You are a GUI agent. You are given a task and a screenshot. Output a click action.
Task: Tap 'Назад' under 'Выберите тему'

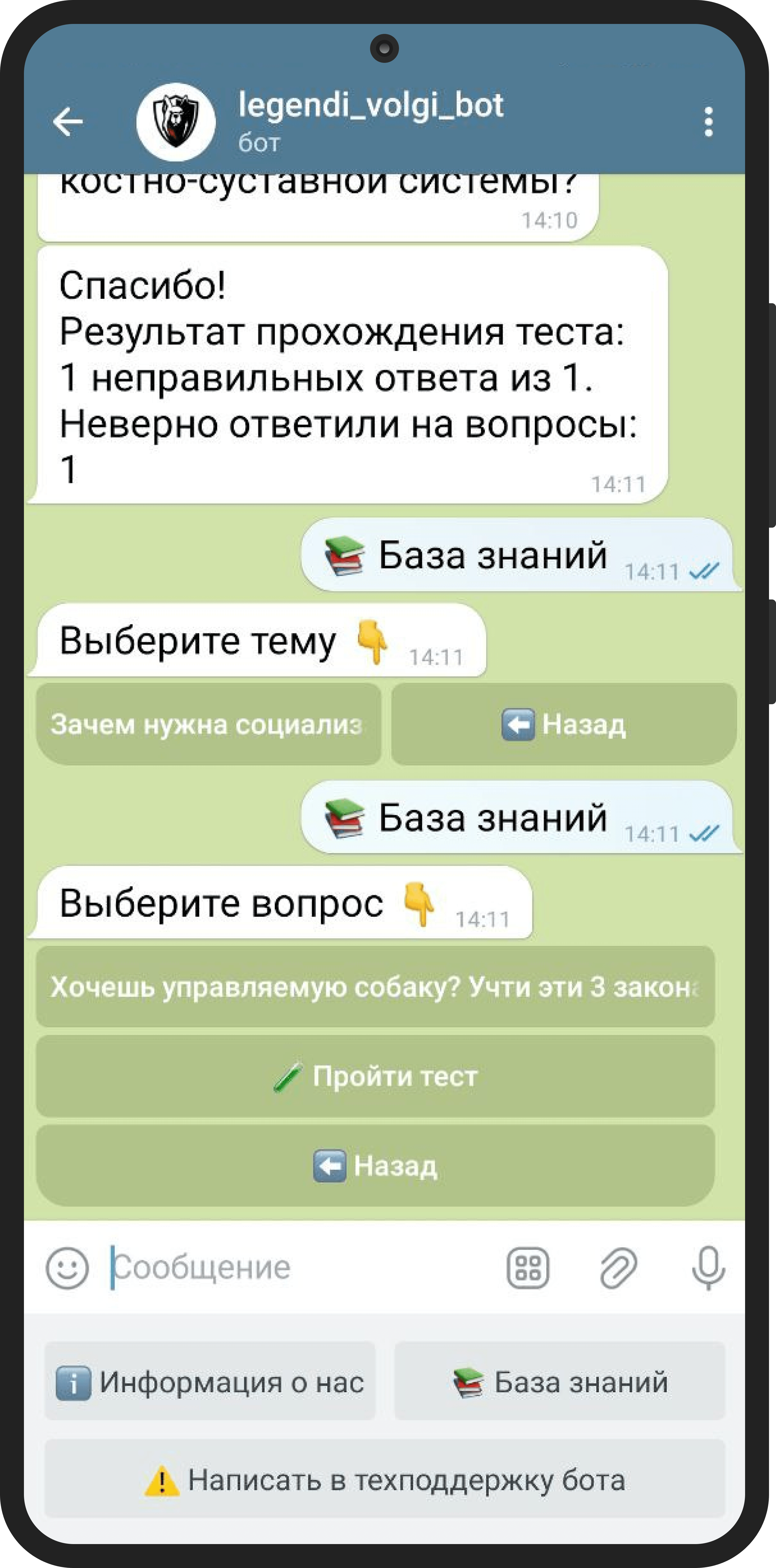tap(564, 724)
